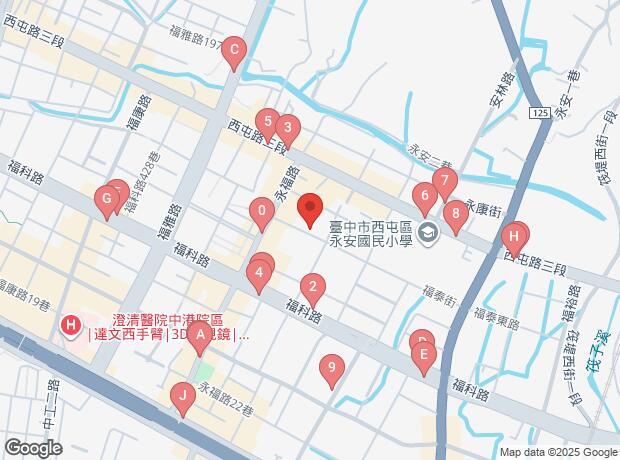Open map marker 3
The image size is (620, 460).
point(288,129)
